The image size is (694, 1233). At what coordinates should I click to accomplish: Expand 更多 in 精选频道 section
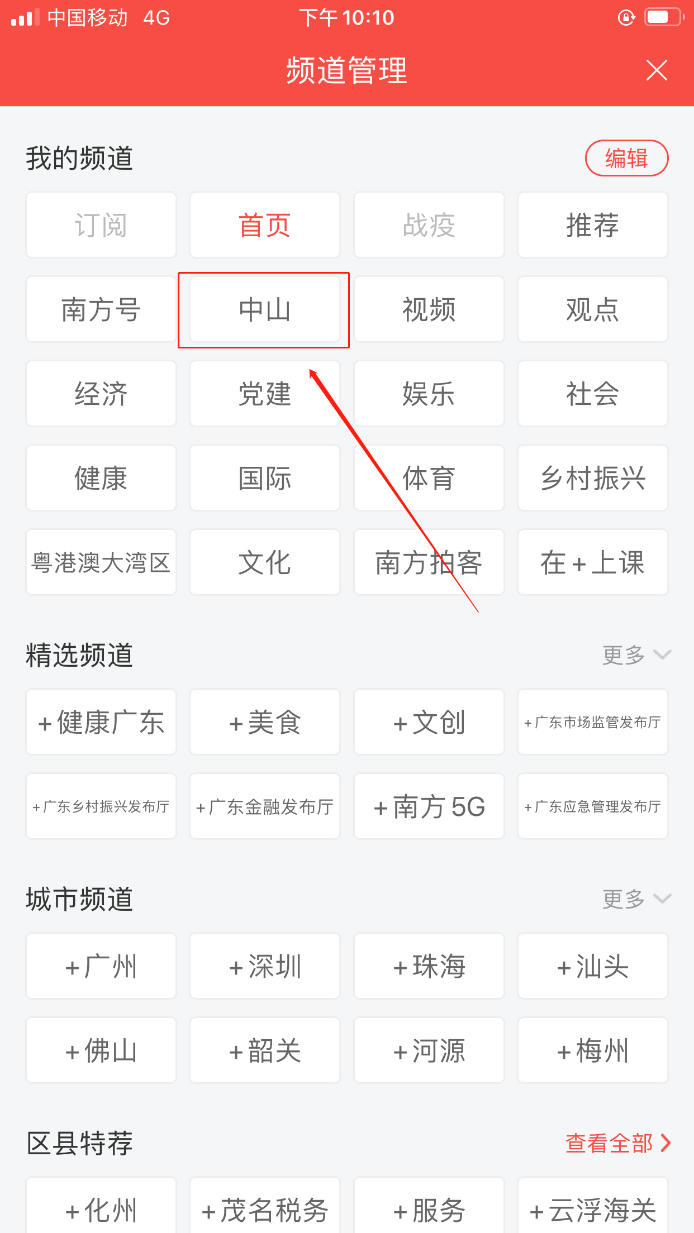point(636,655)
